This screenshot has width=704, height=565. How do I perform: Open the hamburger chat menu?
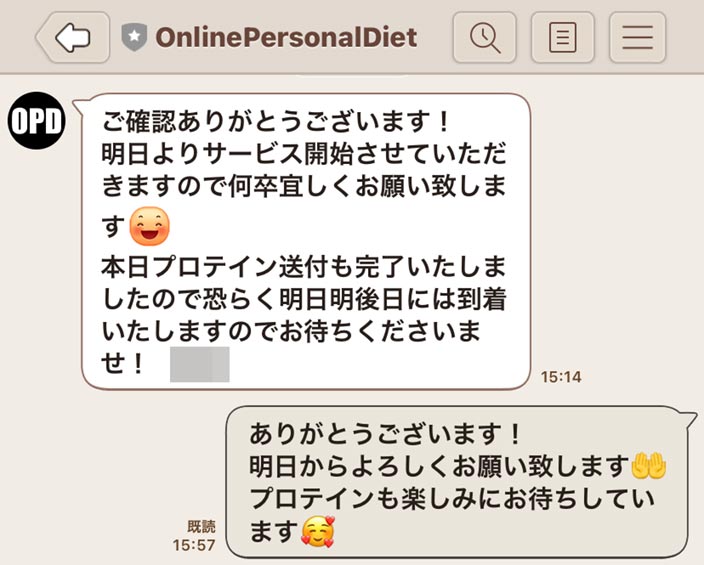637,38
